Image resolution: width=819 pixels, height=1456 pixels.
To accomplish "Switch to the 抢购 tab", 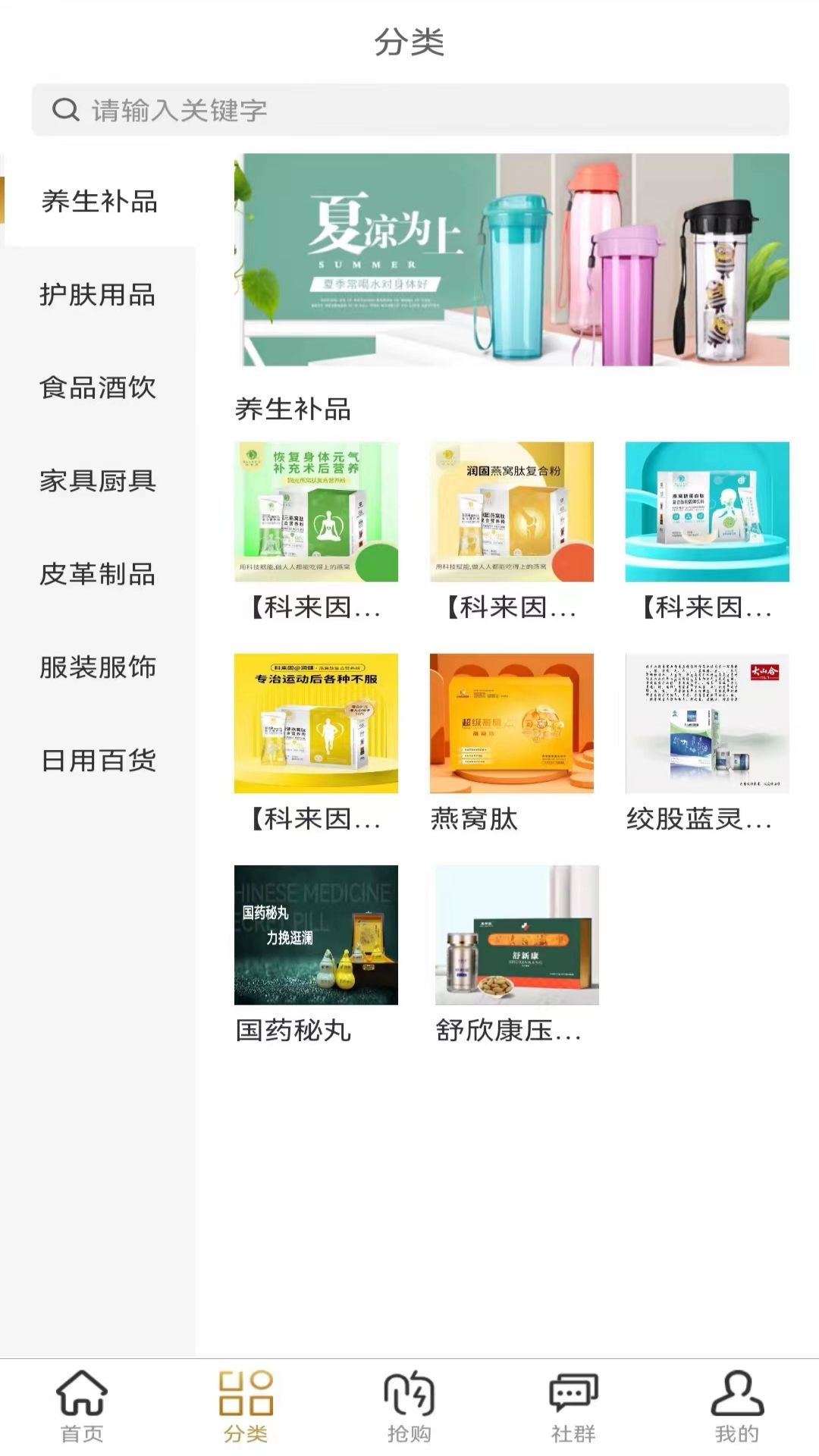I will tap(409, 1407).
